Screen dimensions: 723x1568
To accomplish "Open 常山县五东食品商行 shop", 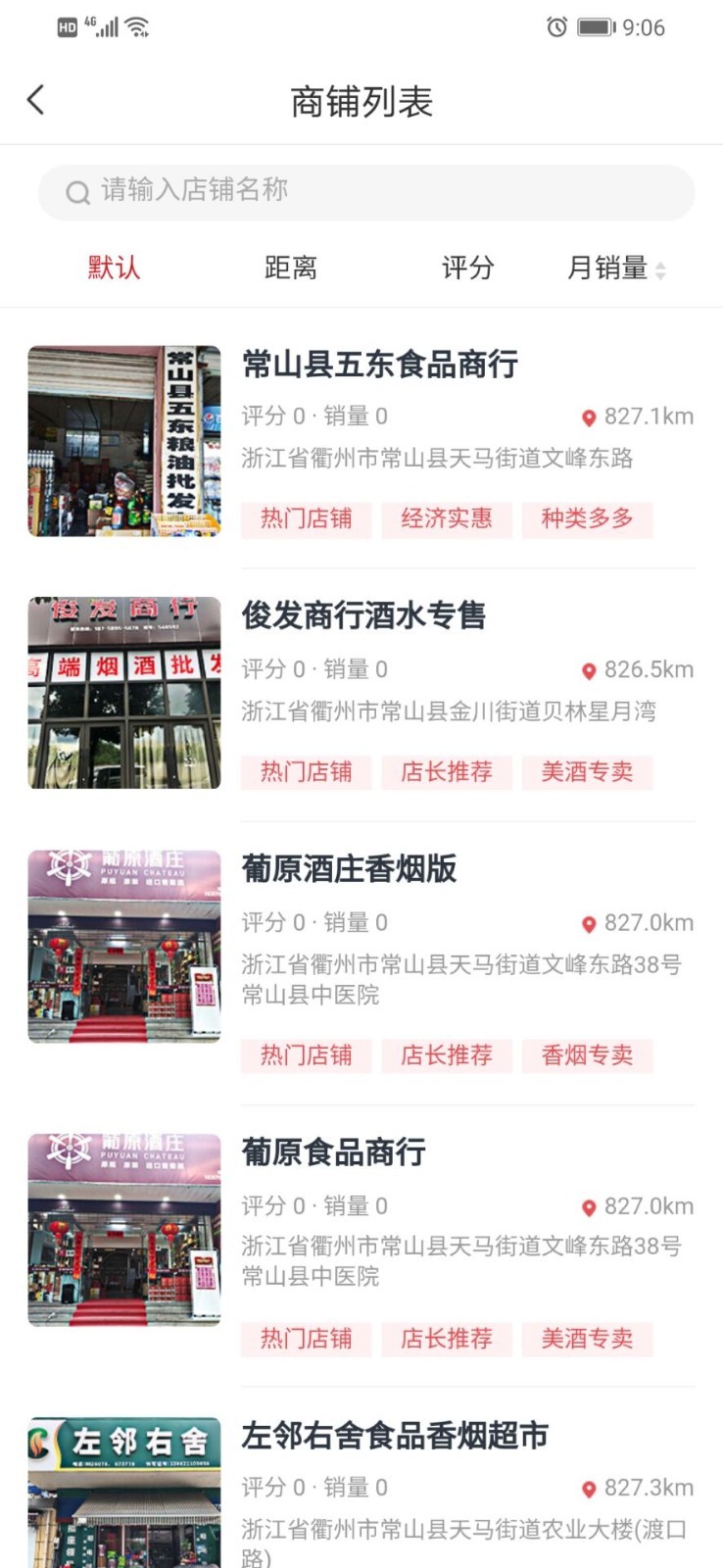I will click(380, 365).
